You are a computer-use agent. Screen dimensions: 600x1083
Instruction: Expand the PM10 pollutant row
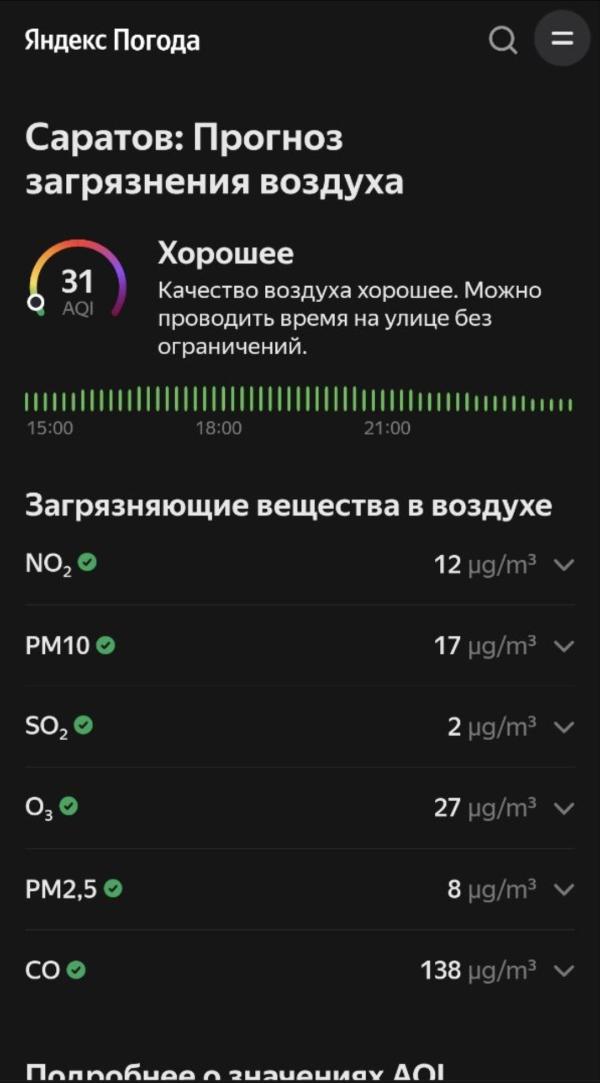pyautogui.click(x=563, y=646)
